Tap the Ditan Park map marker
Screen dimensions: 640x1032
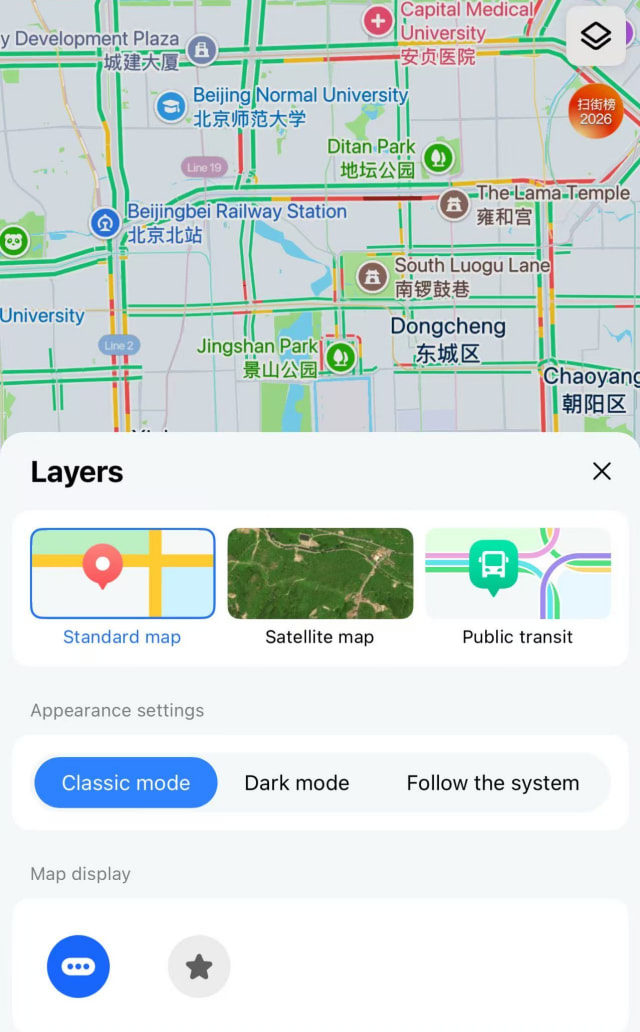click(439, 158)
